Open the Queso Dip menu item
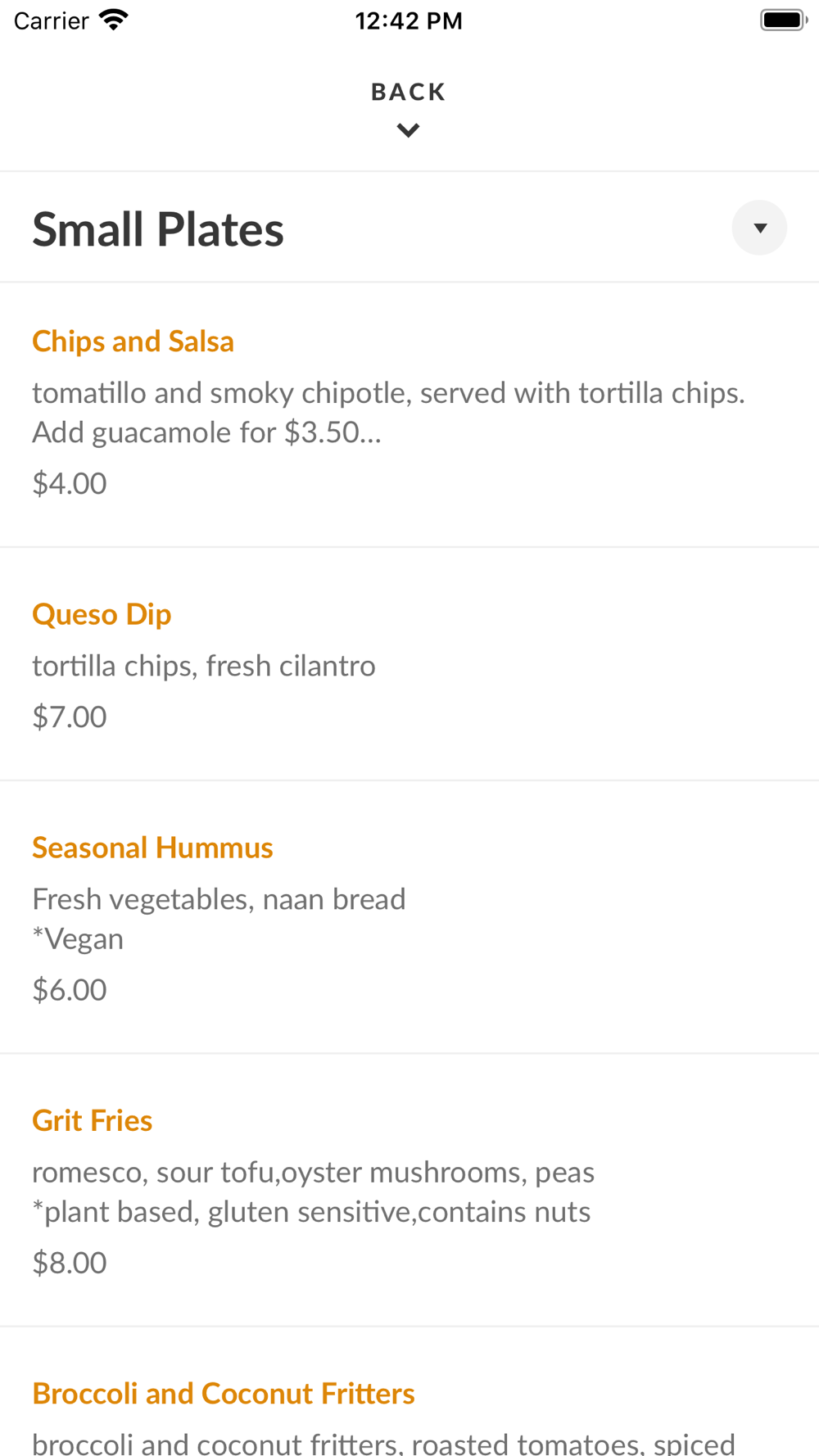 (102, 614)
